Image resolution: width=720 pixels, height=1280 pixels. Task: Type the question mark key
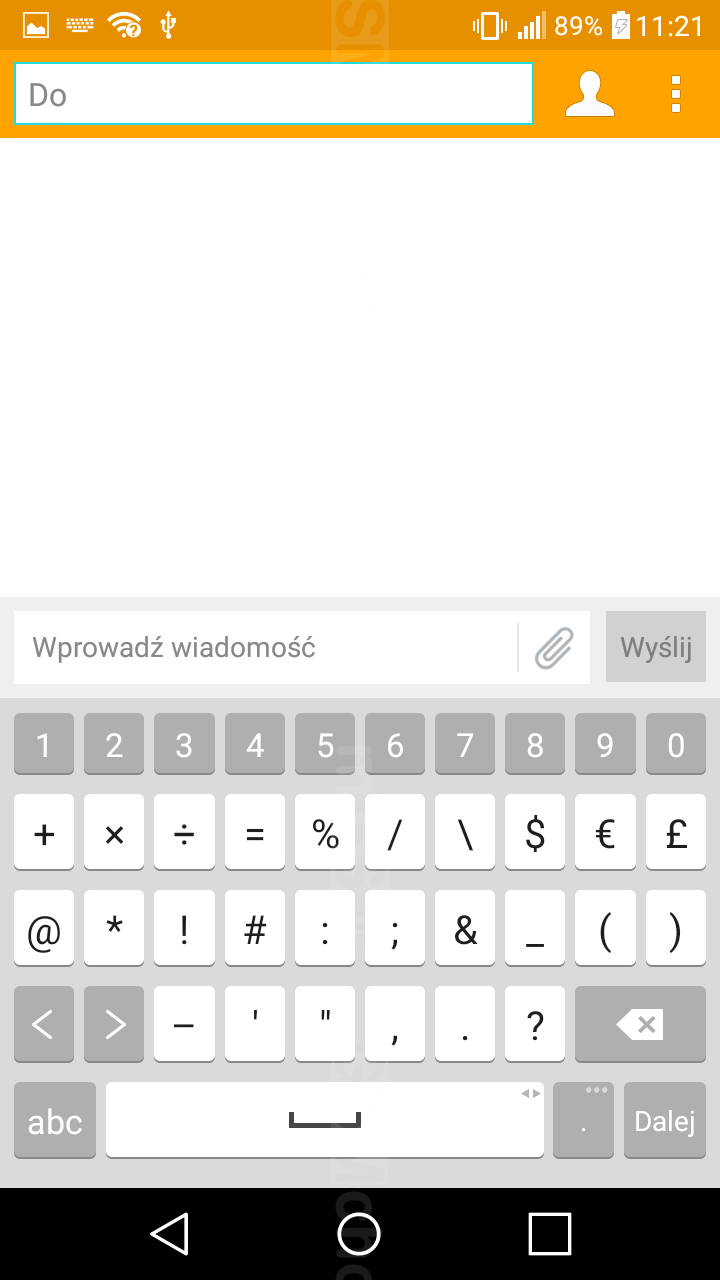coord(535,1024)
